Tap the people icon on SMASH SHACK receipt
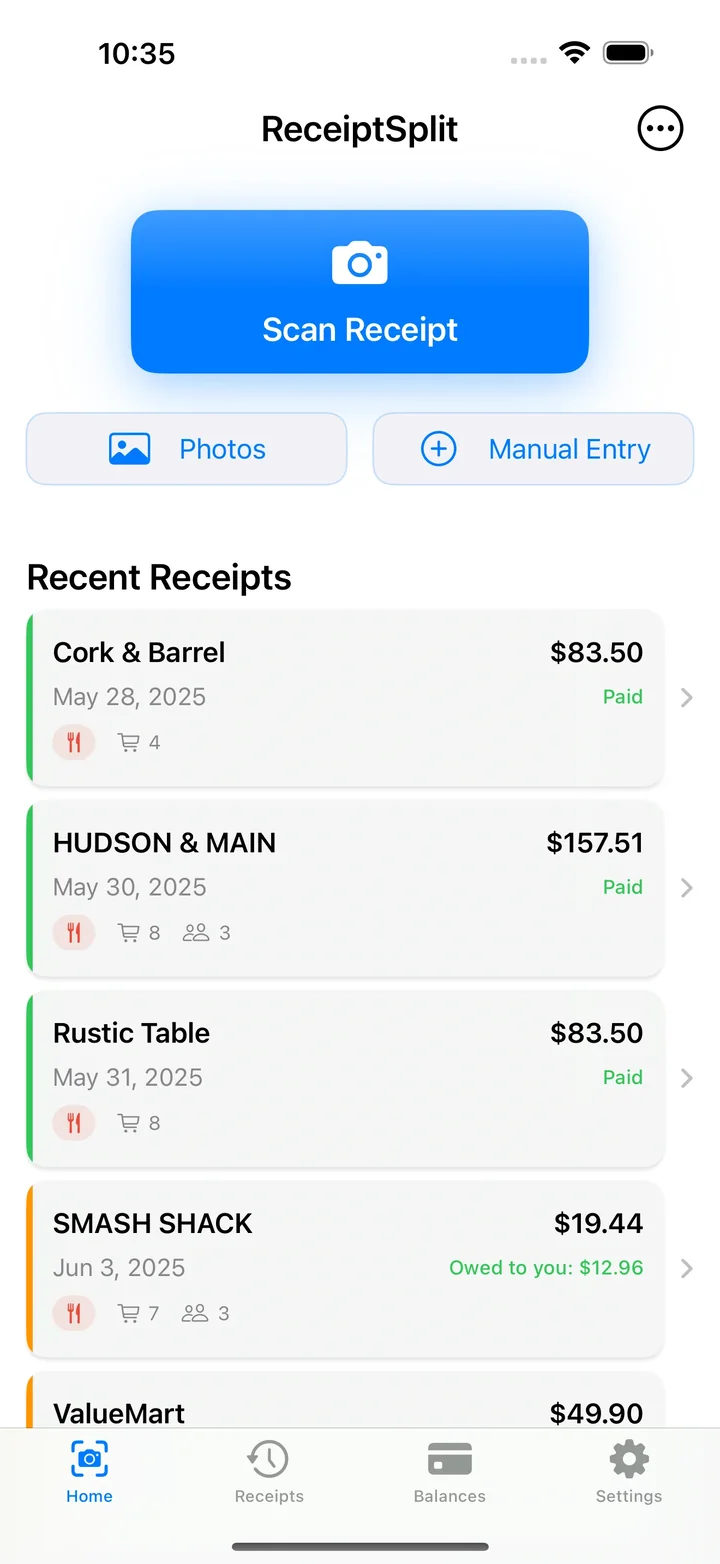The width and height of the screenshot is (720, 1564). coord(198,1313)
